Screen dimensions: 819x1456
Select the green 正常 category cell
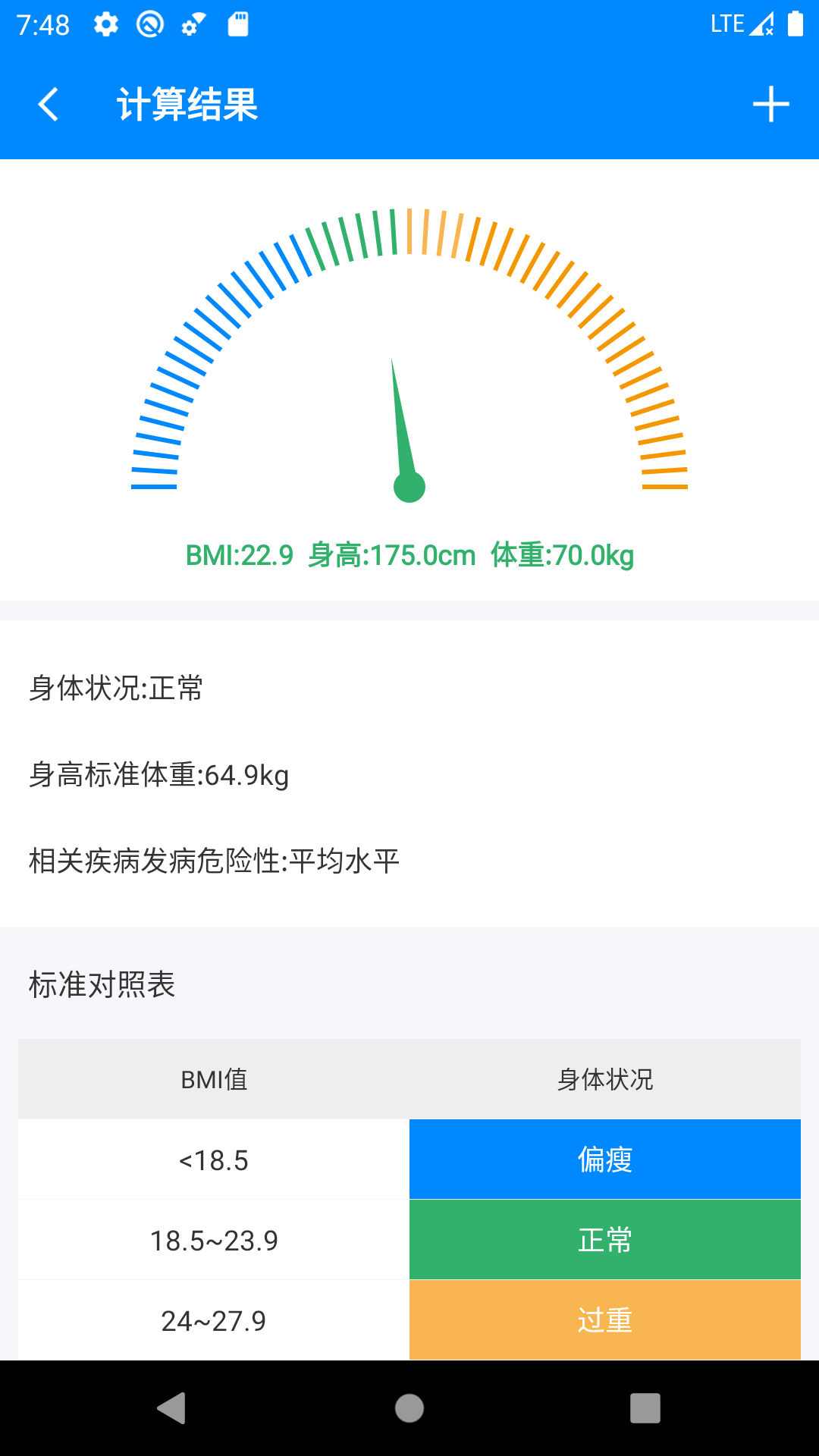pos(603,1239)
